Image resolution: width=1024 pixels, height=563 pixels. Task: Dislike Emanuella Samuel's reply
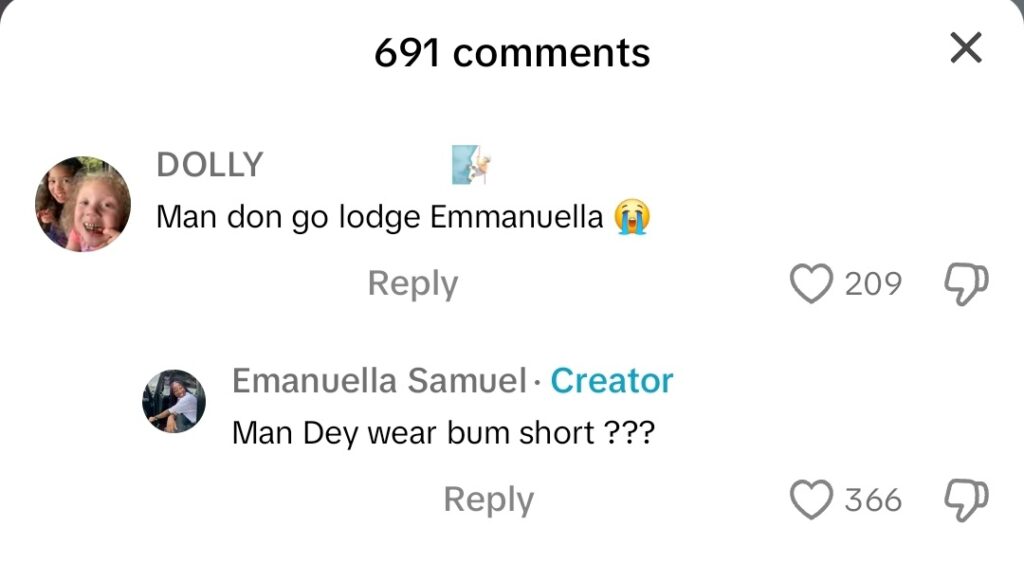point(966,500)
